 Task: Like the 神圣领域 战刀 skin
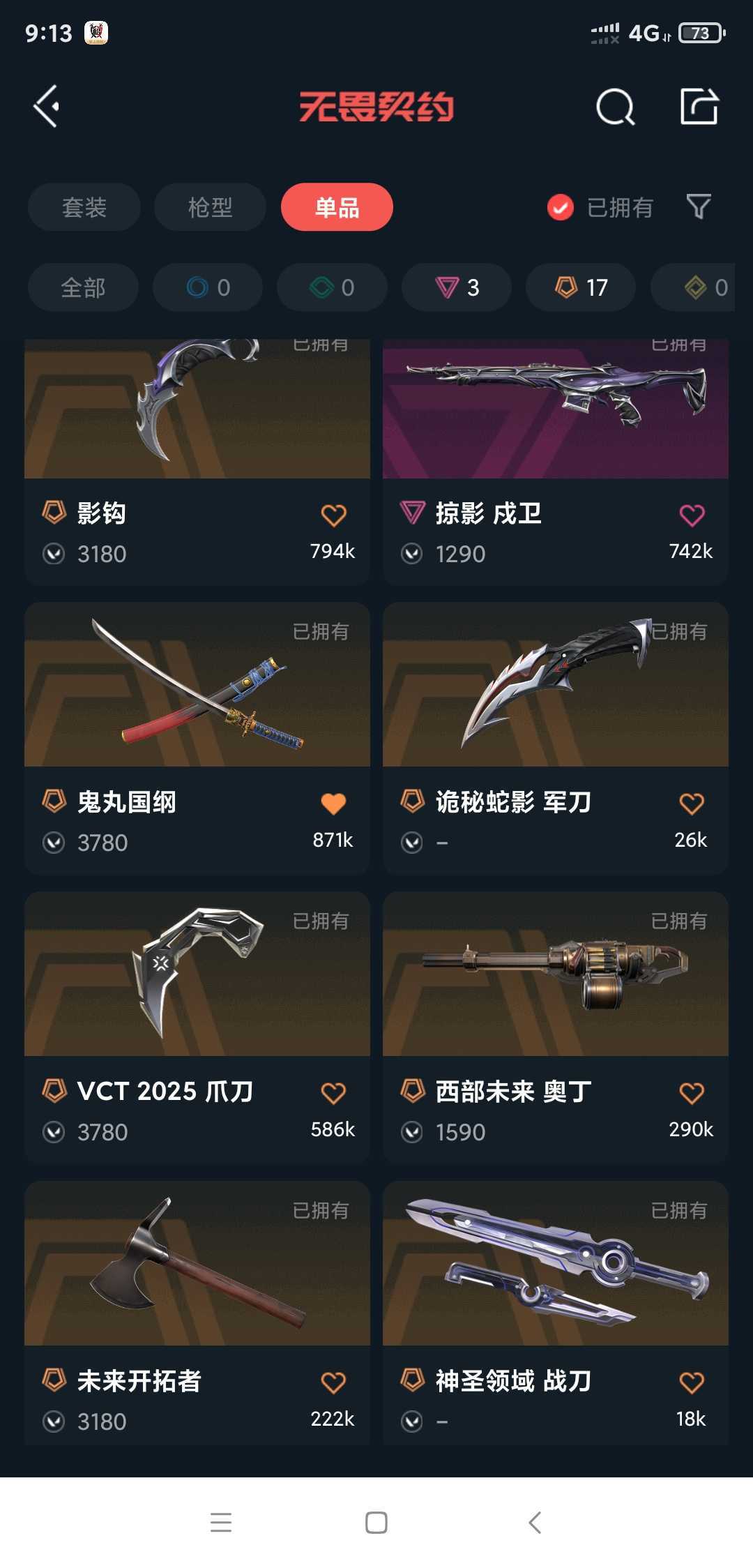pos(692,1382)
